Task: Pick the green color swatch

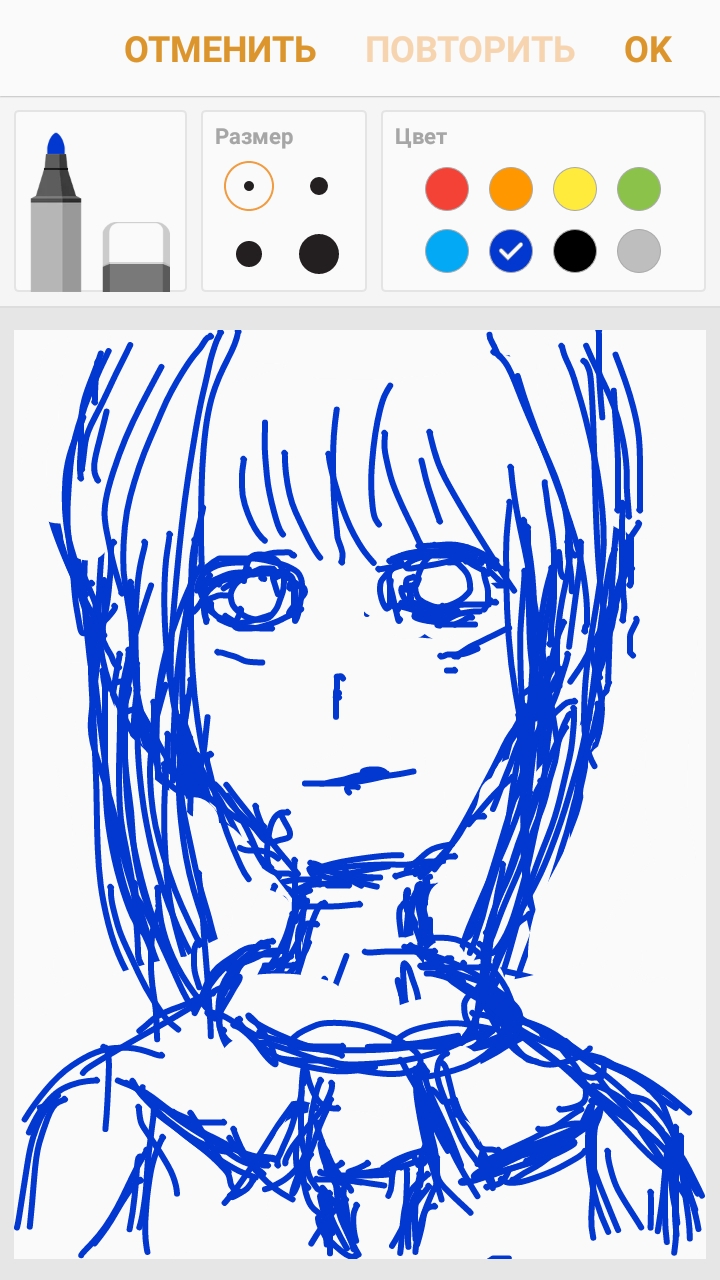Action: tap(639, 189)
